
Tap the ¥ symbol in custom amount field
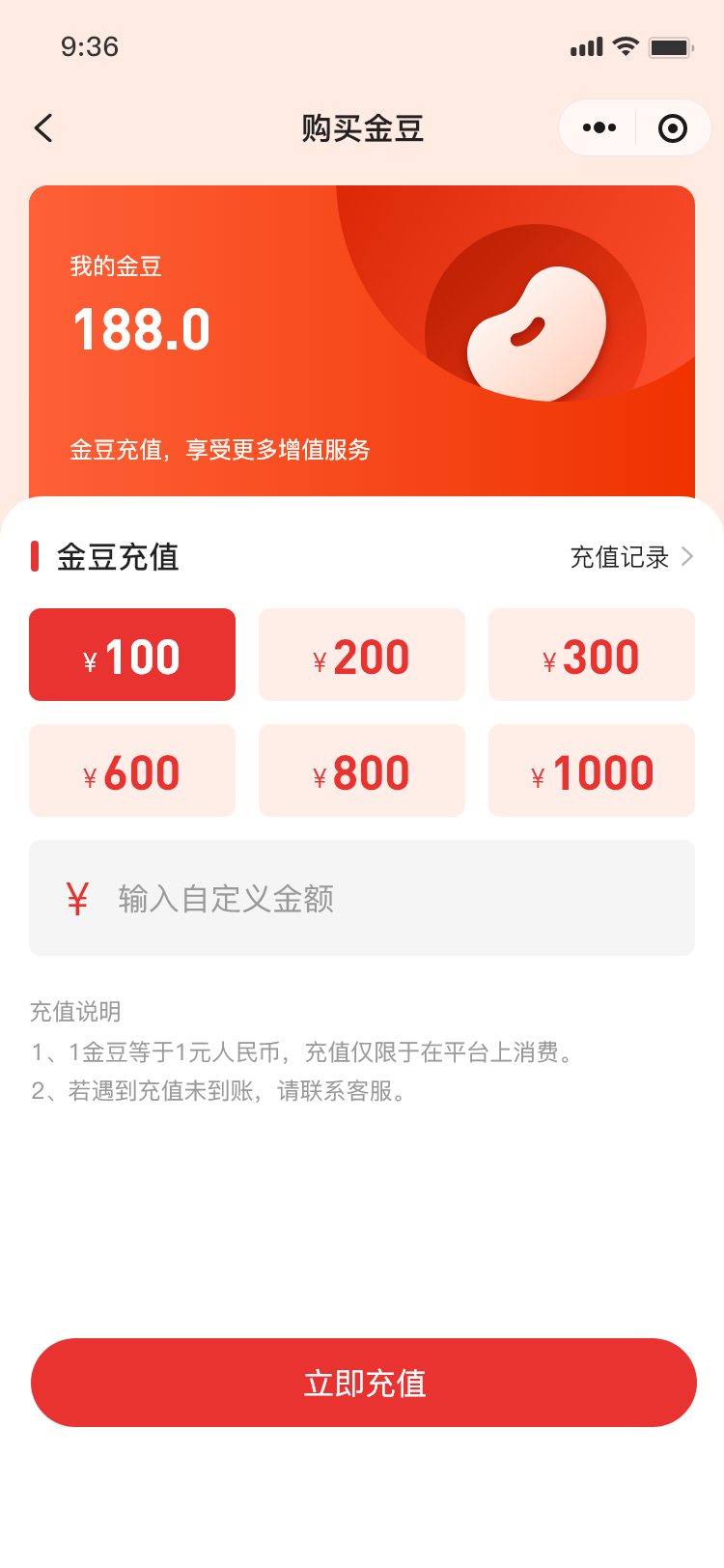[x=76, y=898]
